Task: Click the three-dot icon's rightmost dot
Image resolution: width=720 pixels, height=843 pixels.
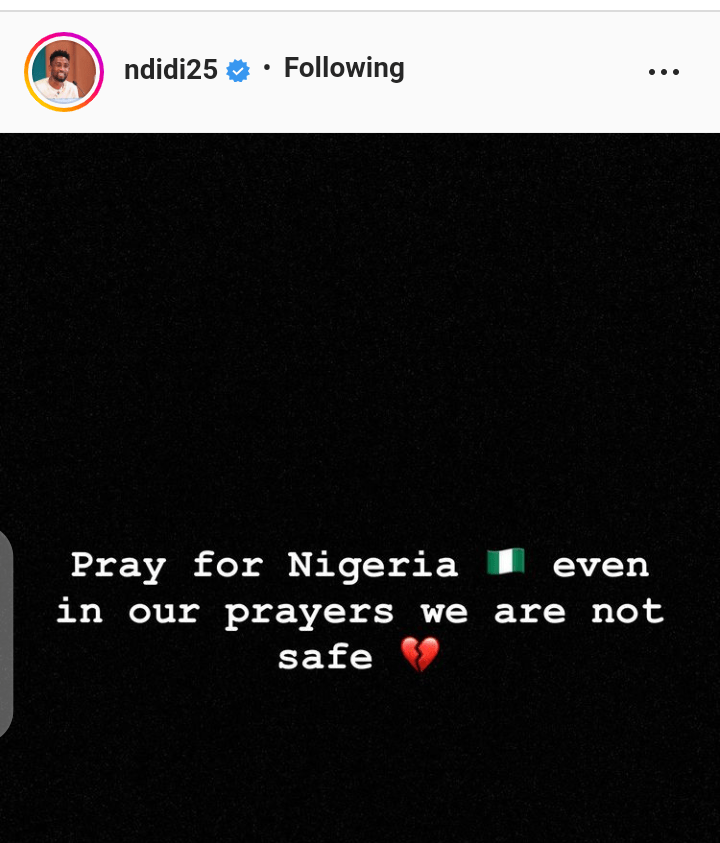Action: tap(677, 70)
